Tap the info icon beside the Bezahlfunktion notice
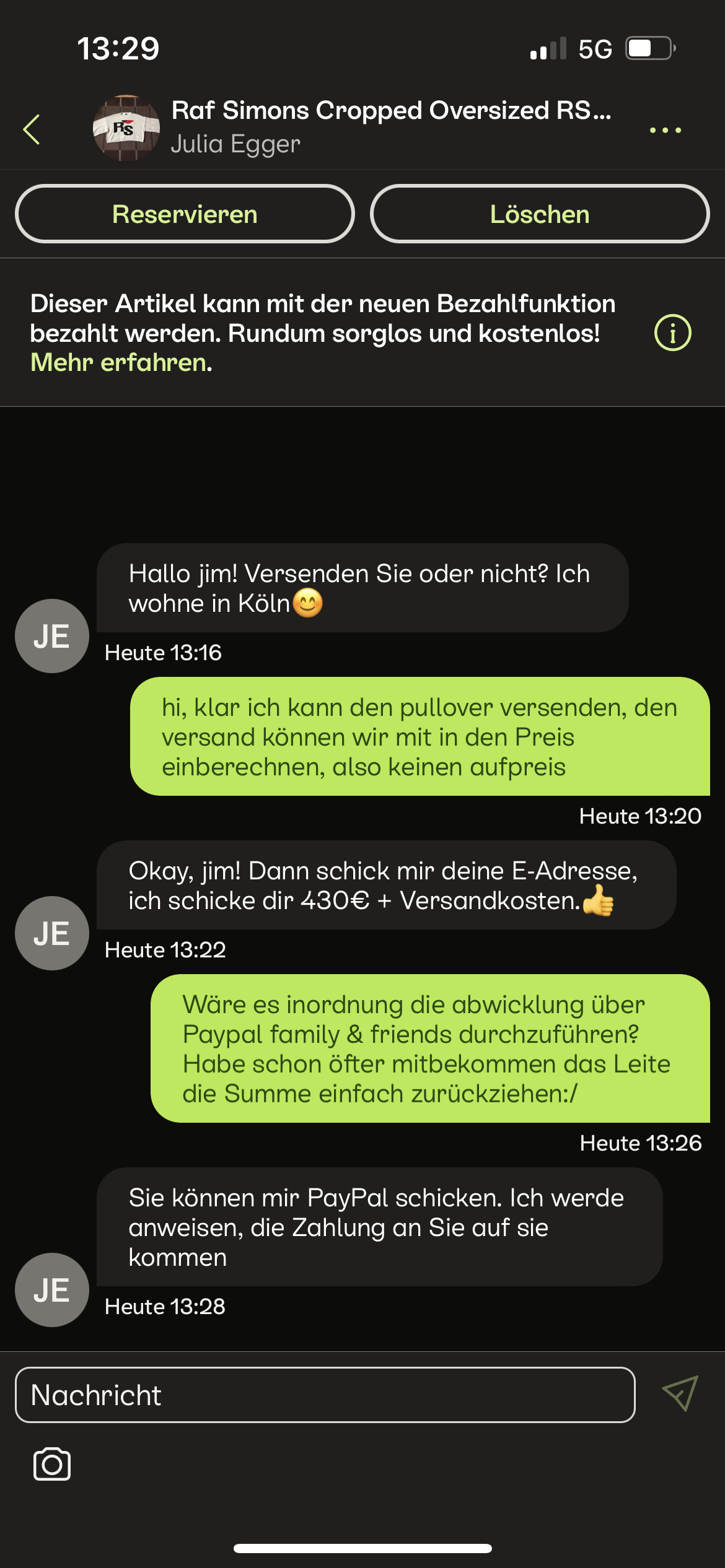 coord(673,333)
